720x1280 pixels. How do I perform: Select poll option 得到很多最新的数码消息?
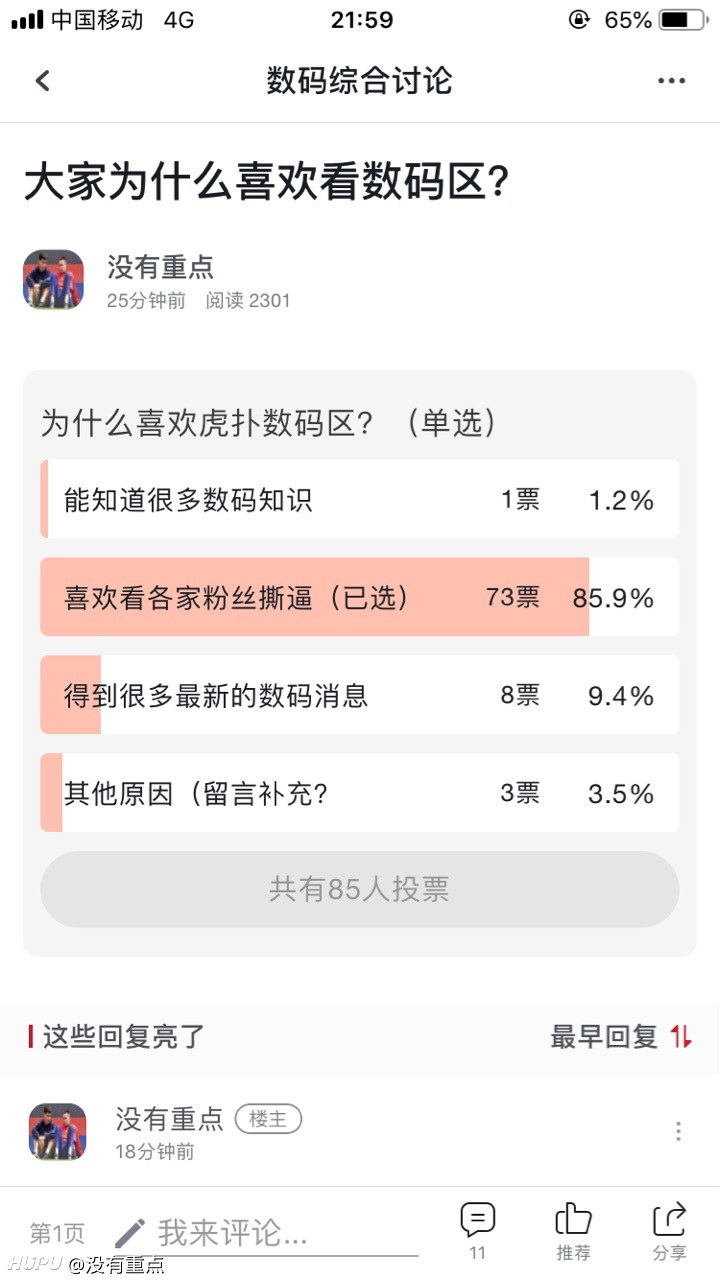pyautogui.click(x=360, y=695)
